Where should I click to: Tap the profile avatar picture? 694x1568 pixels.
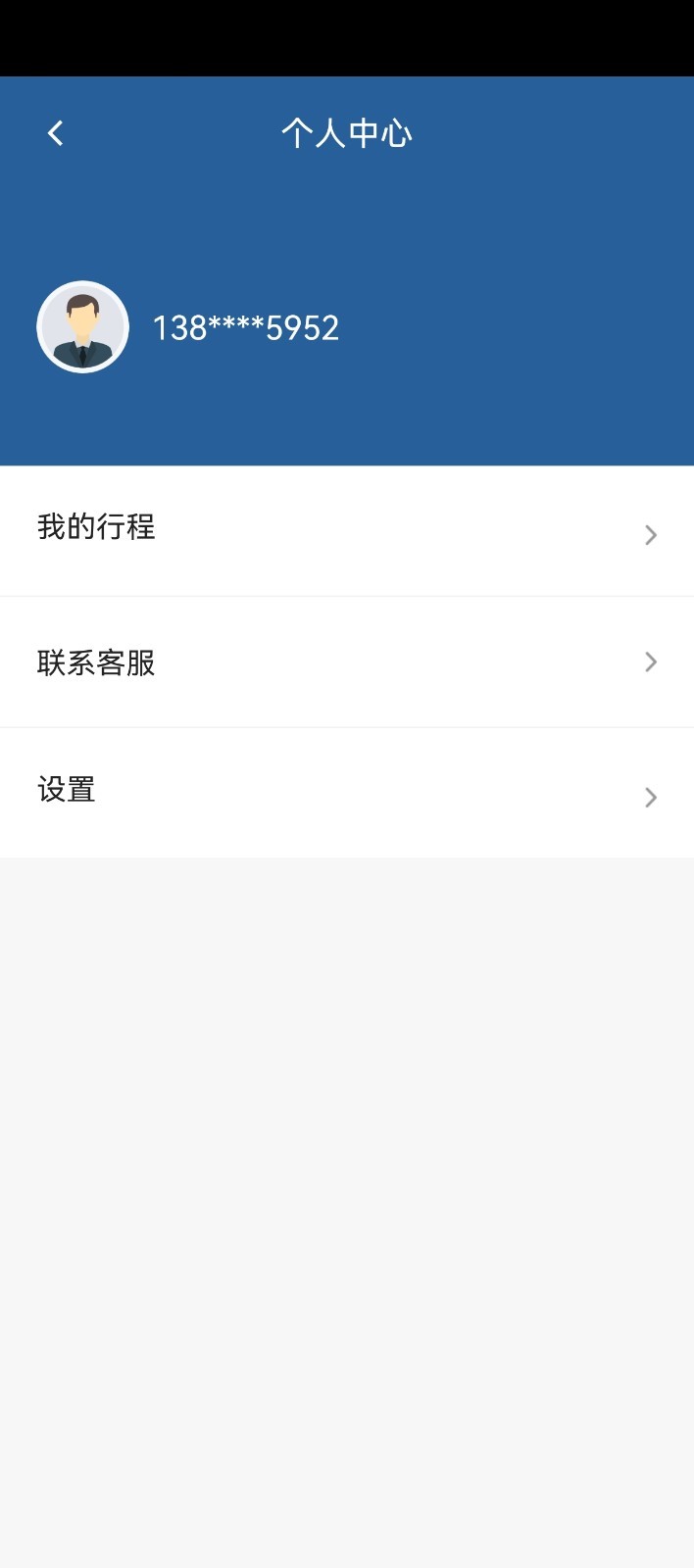click(x=83, y=327)
